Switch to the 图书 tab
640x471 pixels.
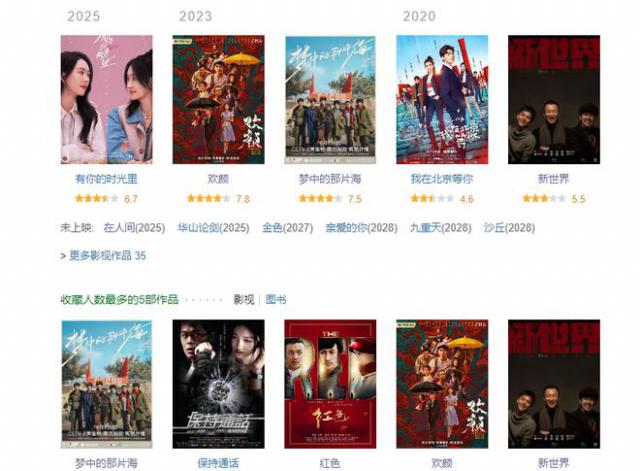tap(276, 299)
